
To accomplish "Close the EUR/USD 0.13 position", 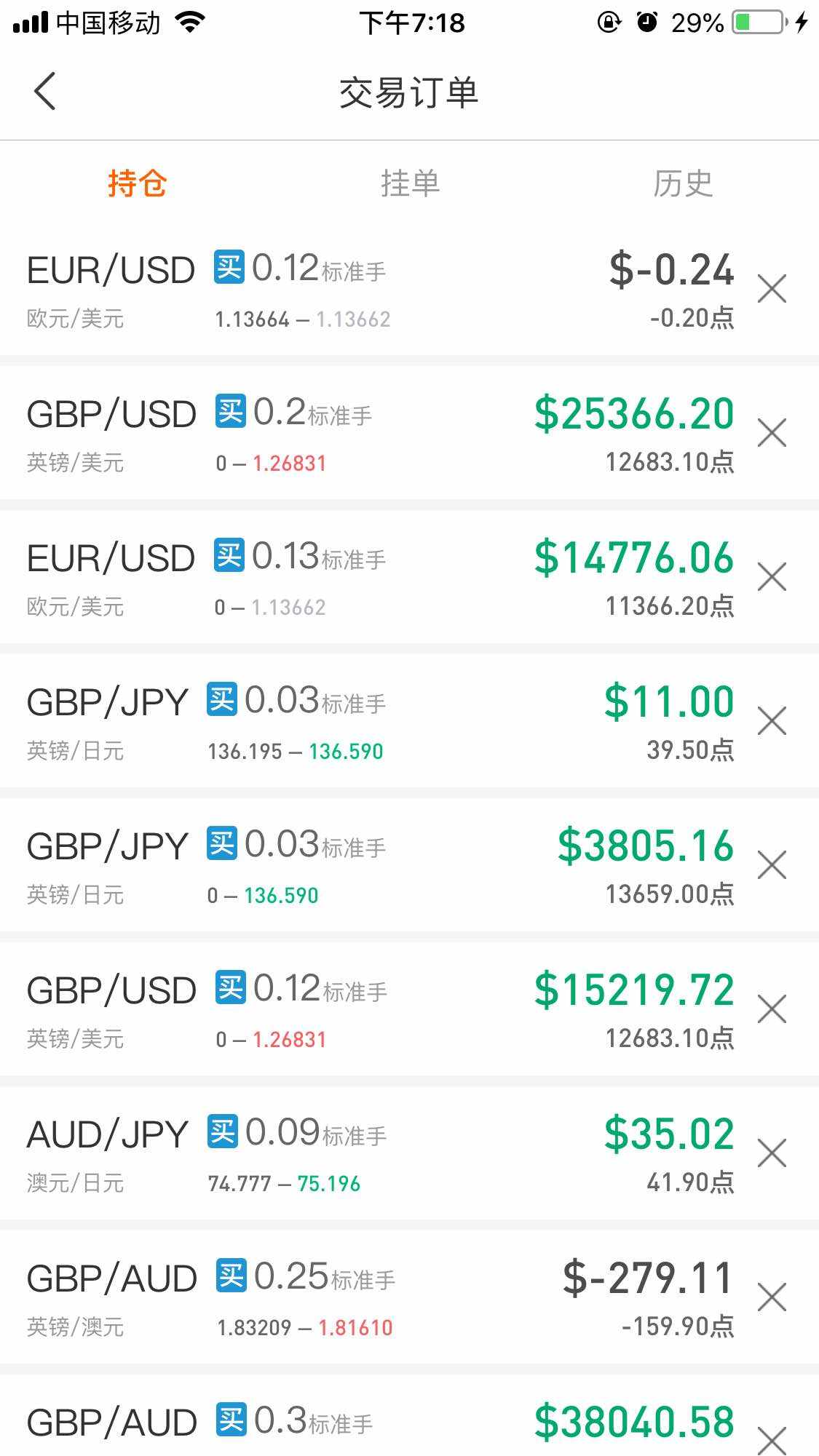I will [x=772, y=577].
